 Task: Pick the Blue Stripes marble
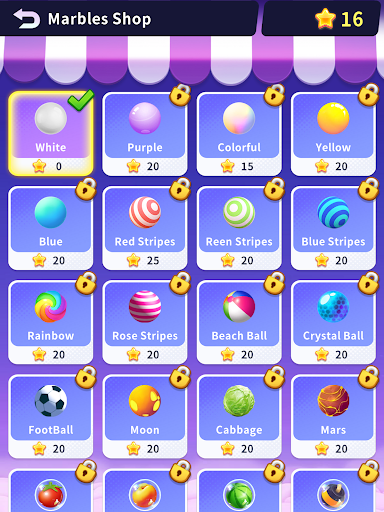[x=333, y=228]
